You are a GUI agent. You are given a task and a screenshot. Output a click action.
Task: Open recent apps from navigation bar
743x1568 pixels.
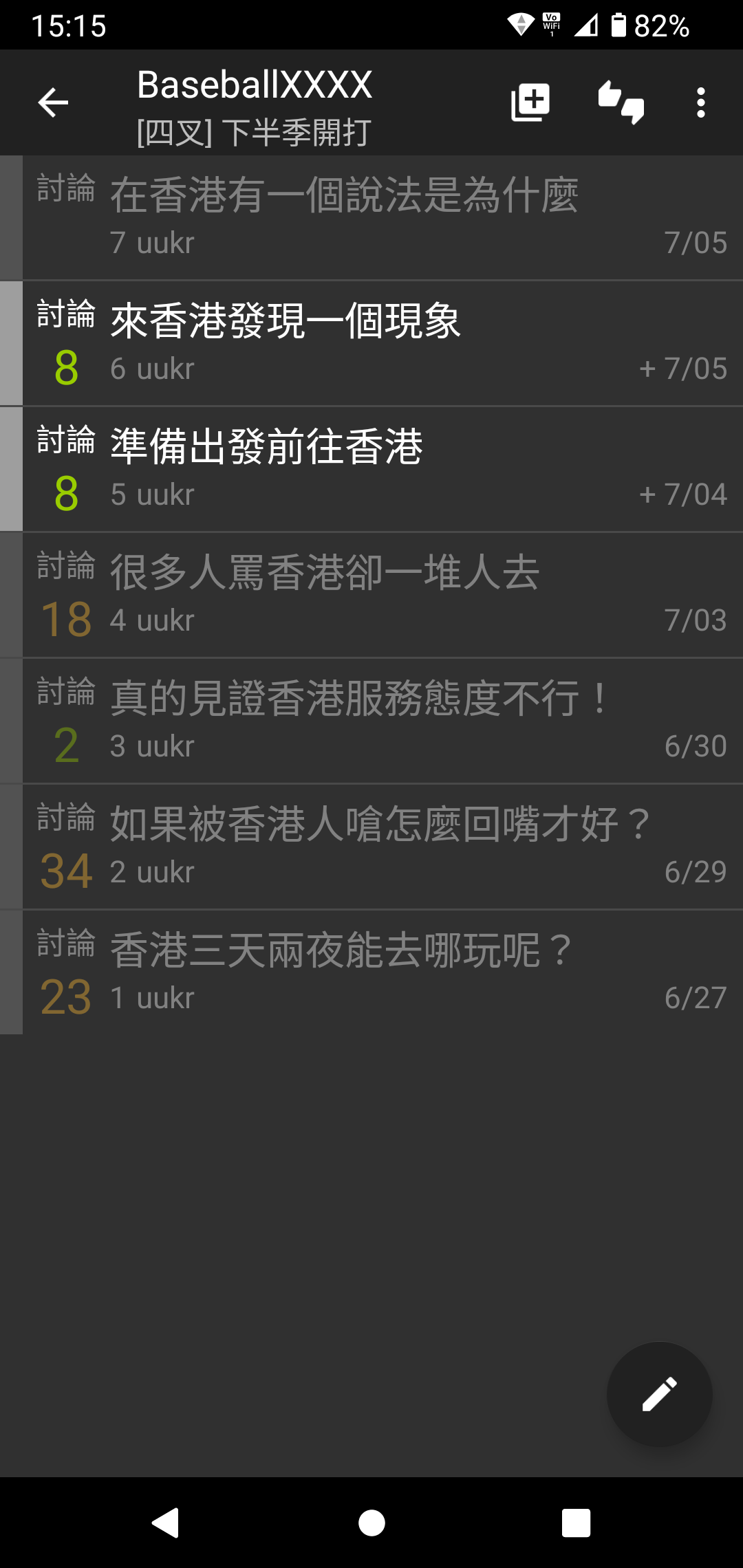point(577,1523)
